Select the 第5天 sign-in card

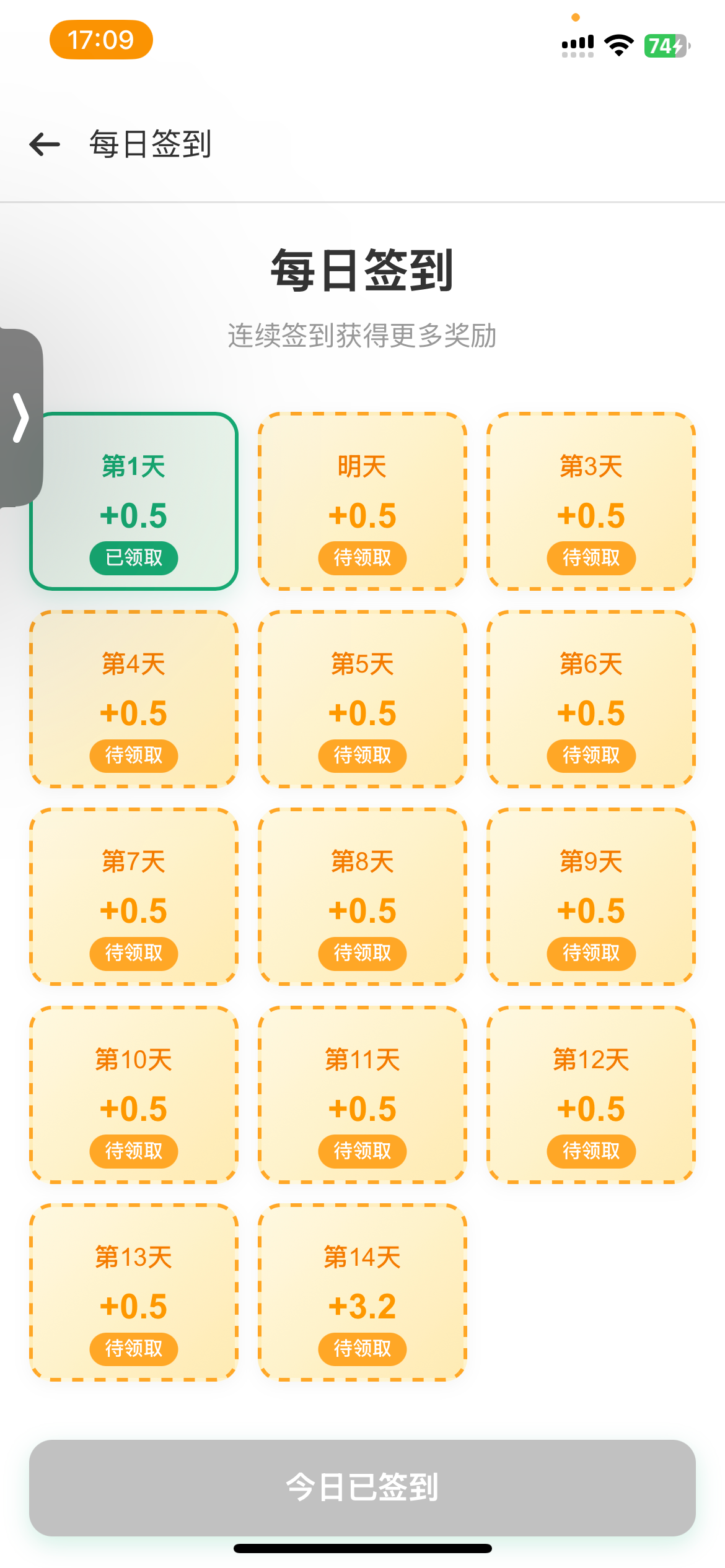(362, 699)
